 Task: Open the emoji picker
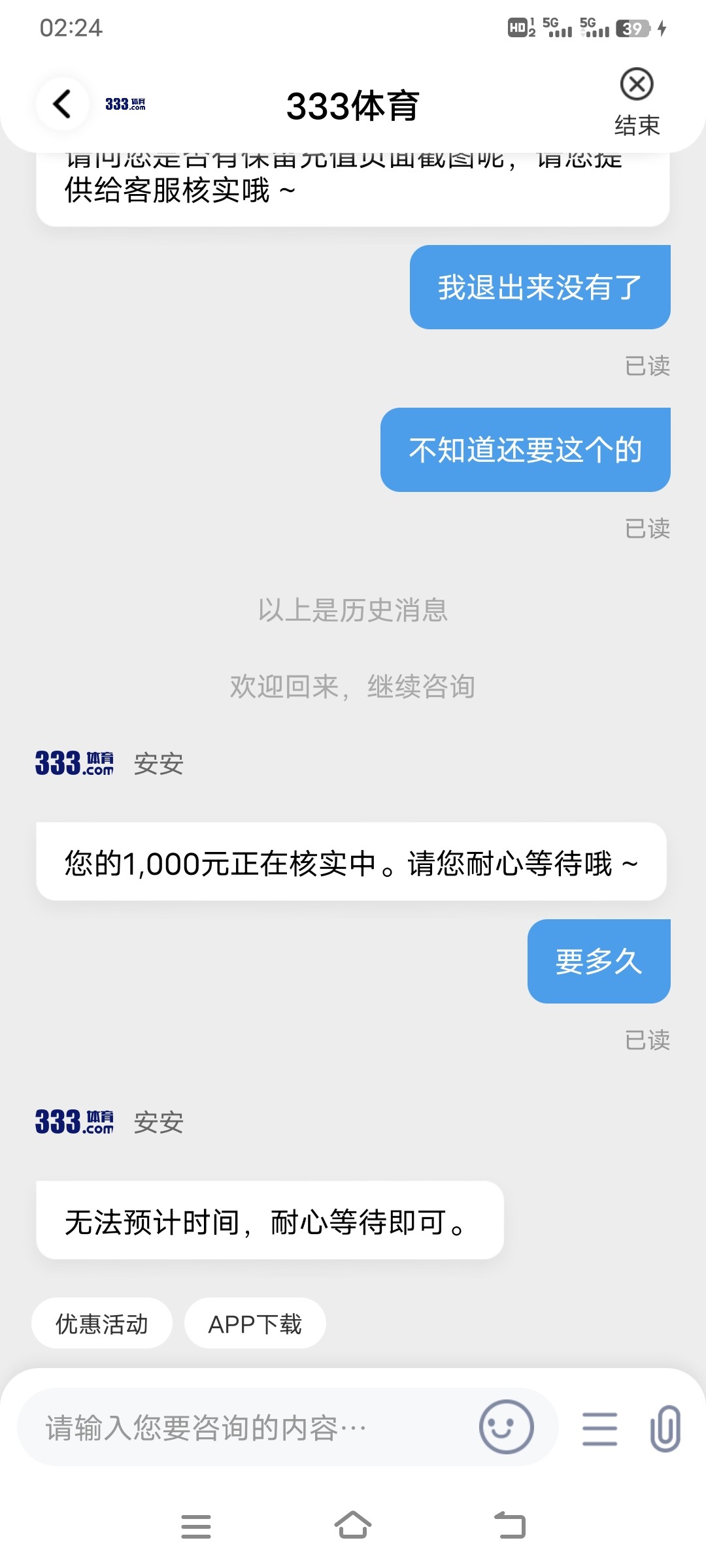pyautogui.click(x=506, y=1428)
